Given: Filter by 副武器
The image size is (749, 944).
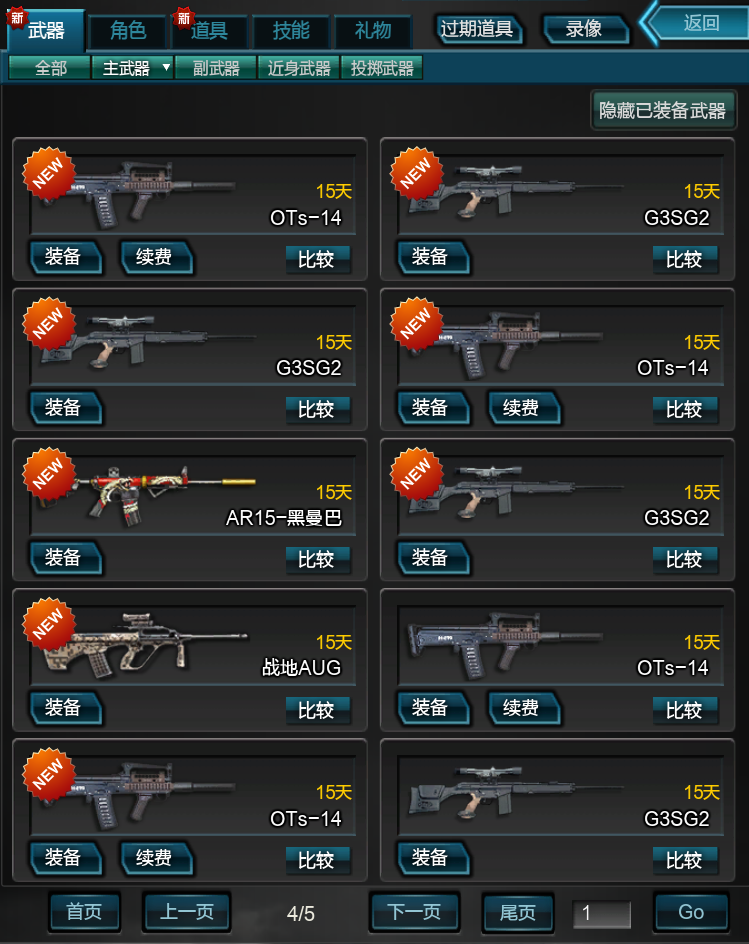Looking at the screenshot, I should click(216, 68).
